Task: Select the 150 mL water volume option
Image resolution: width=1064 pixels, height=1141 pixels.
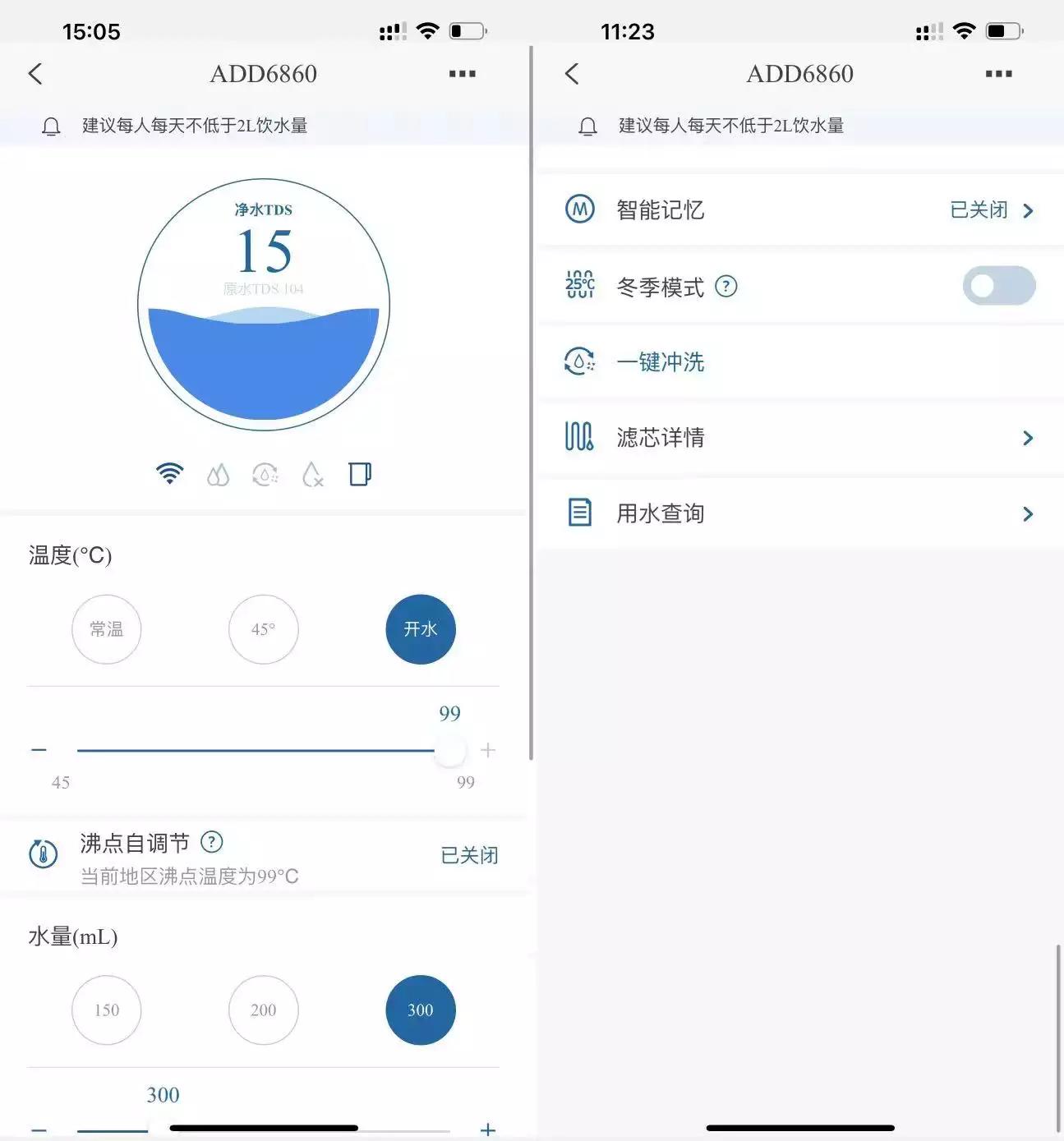Action: point(107,1010)
